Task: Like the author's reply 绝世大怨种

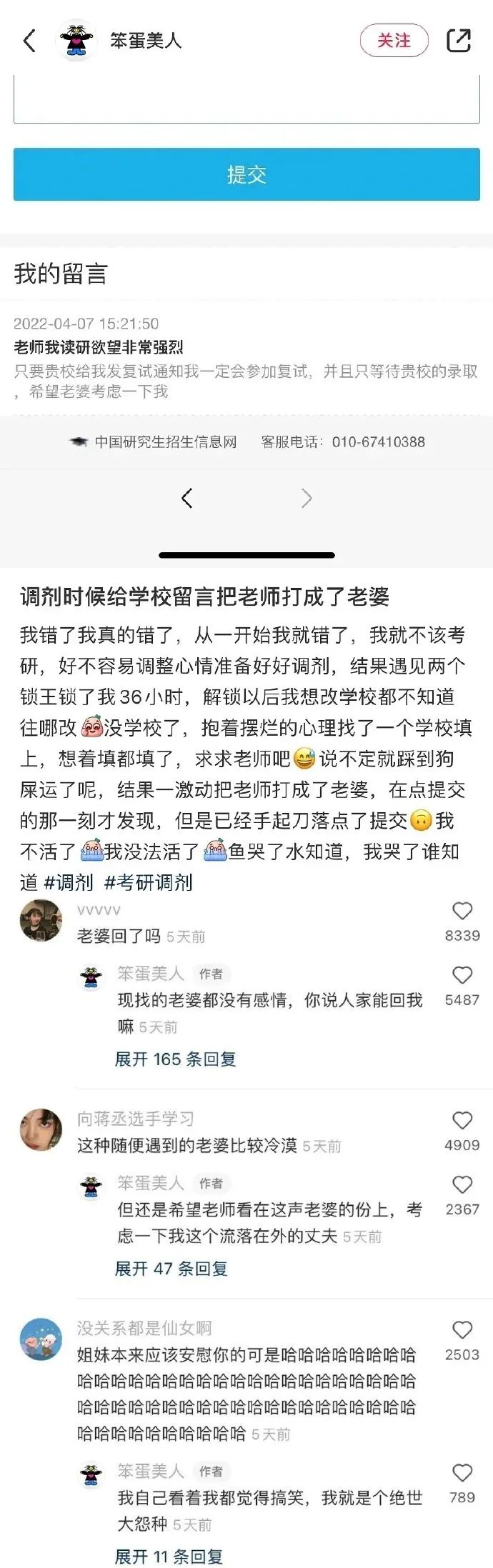Action: (x=462, y=1472)
